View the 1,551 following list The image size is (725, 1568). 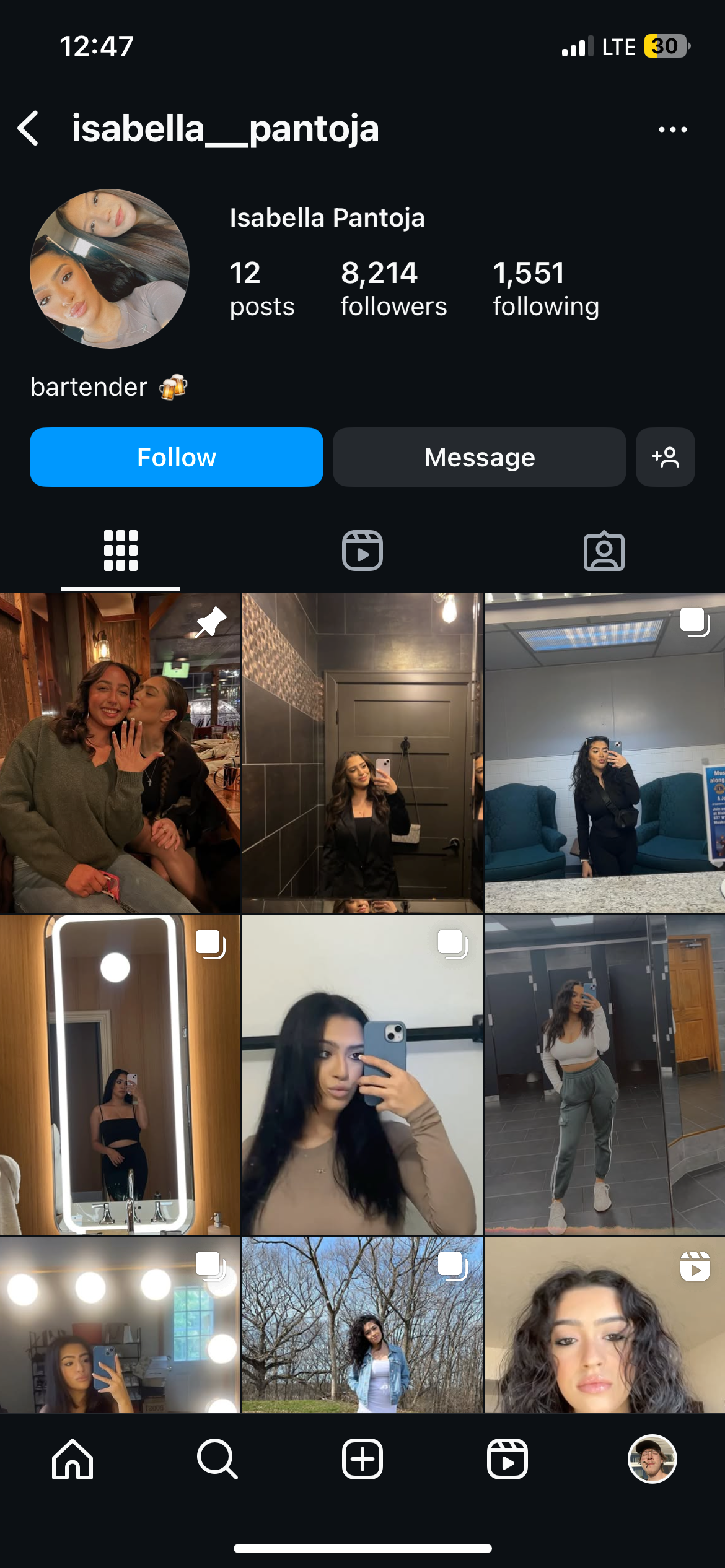coord(545,289)
